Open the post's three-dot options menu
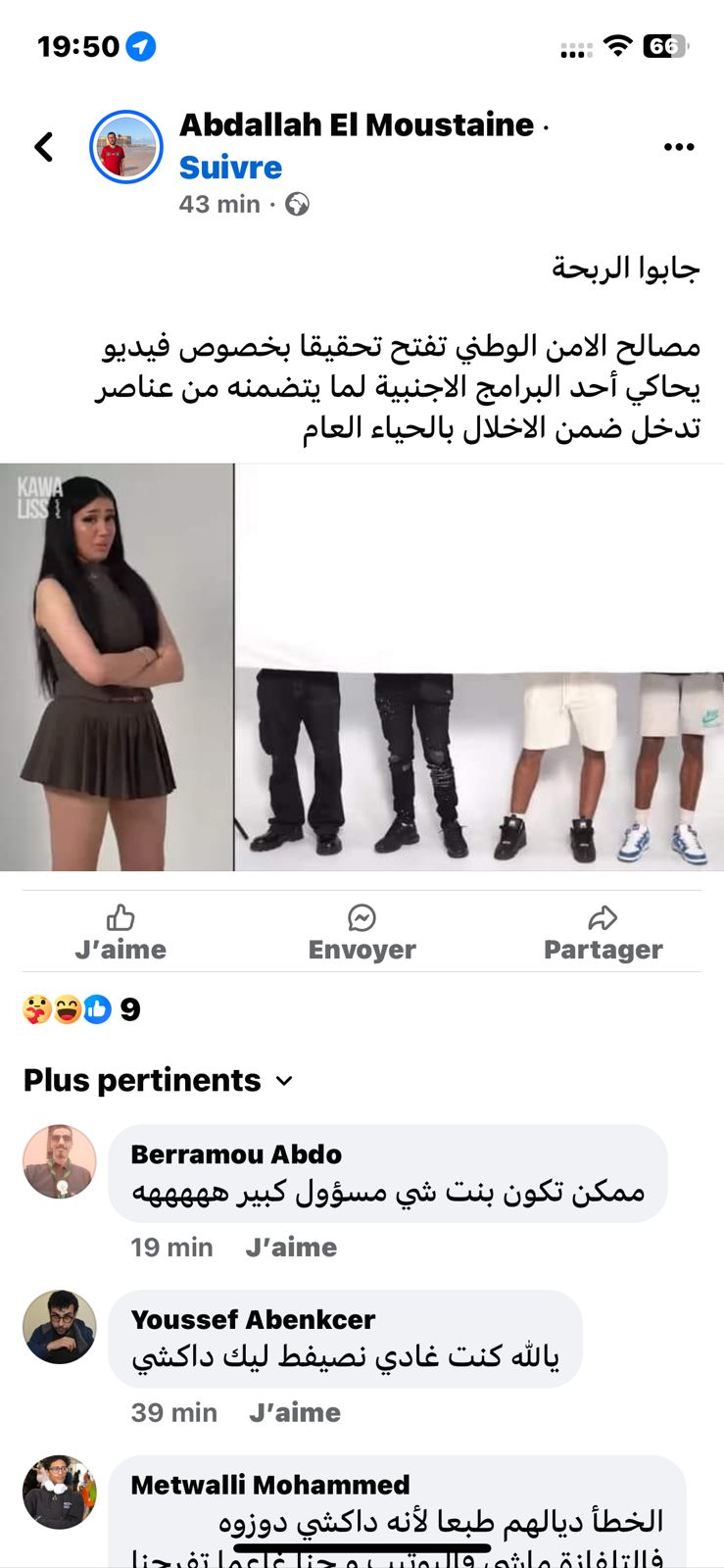 [x=679, y=147]
